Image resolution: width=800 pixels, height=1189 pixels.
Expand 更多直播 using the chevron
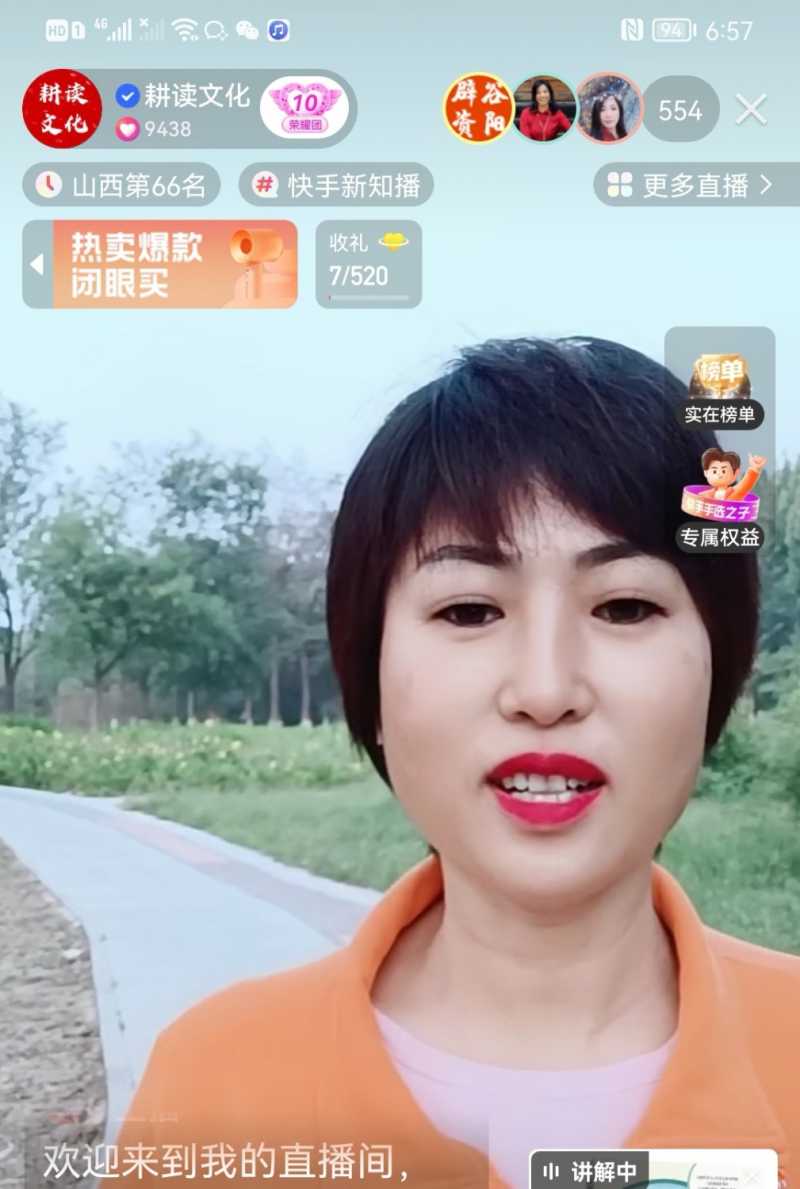pyautogui.click(x=767, y=185)
